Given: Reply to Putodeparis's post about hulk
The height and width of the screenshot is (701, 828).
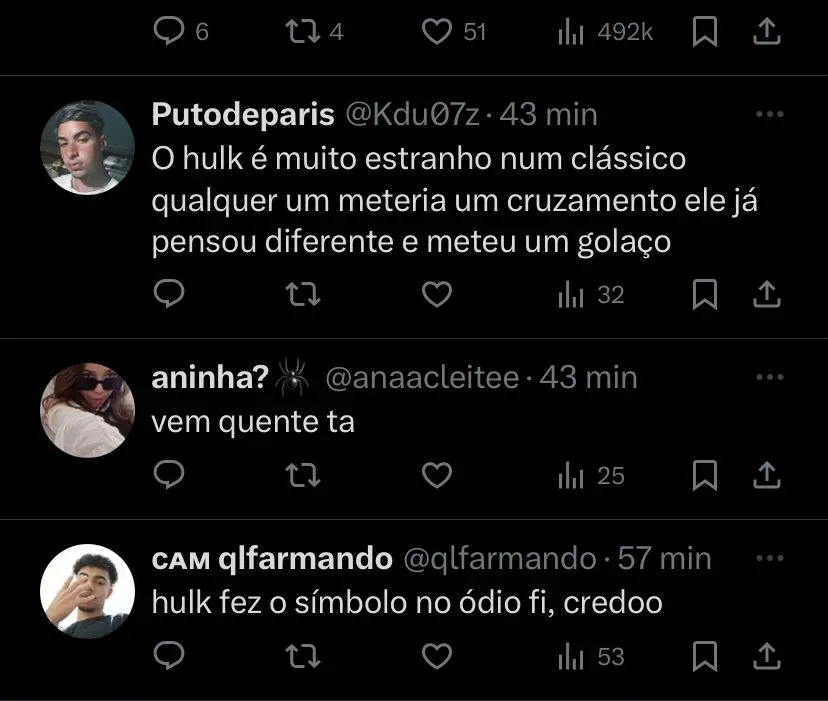Looking at the screenshot, I should 170,295.
